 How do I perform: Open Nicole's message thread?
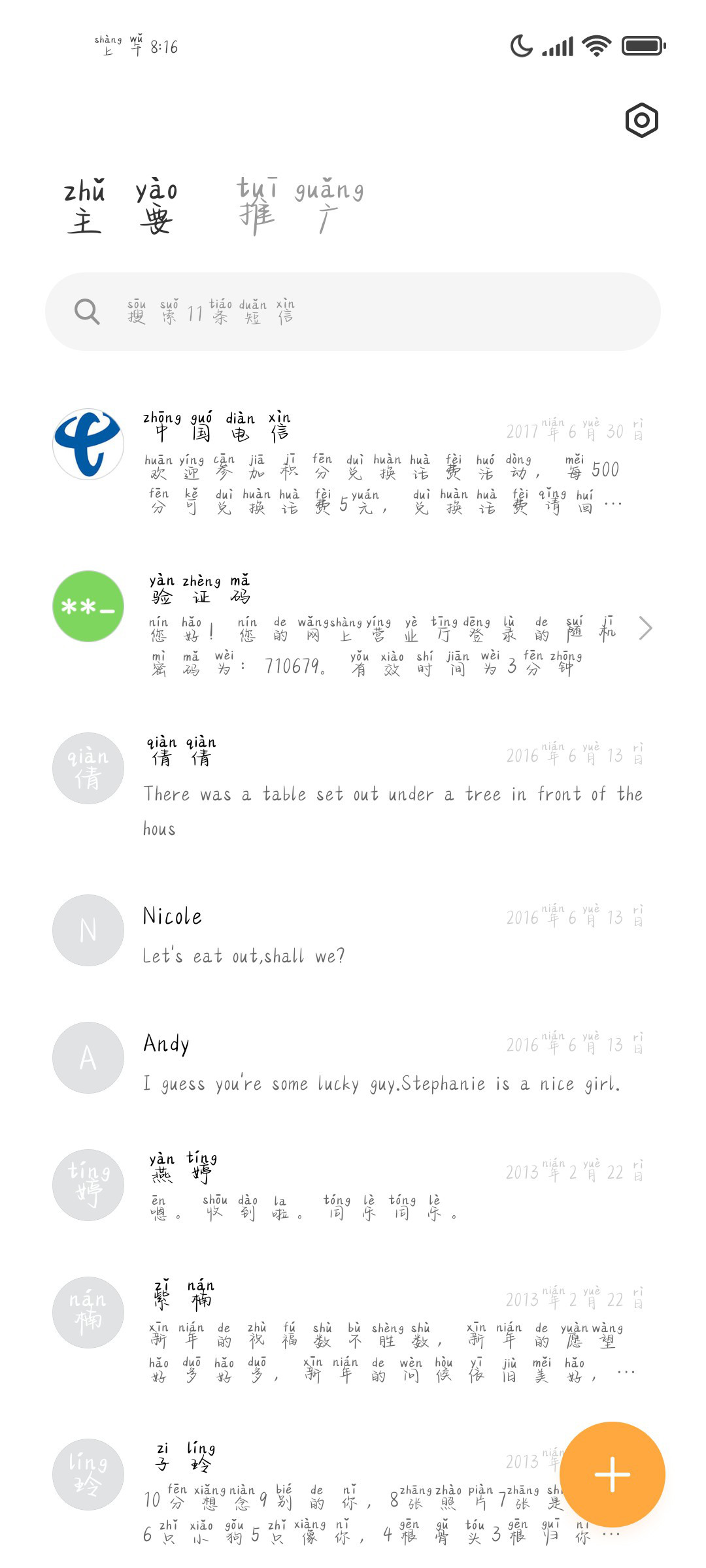(x=353, y=931)
